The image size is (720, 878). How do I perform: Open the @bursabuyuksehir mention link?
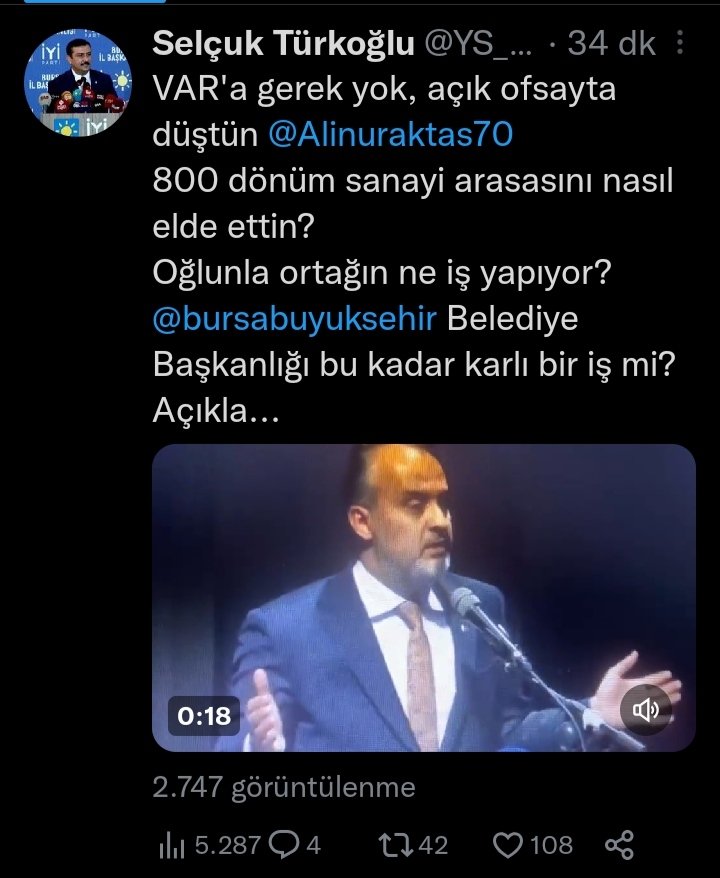(295, 319)
